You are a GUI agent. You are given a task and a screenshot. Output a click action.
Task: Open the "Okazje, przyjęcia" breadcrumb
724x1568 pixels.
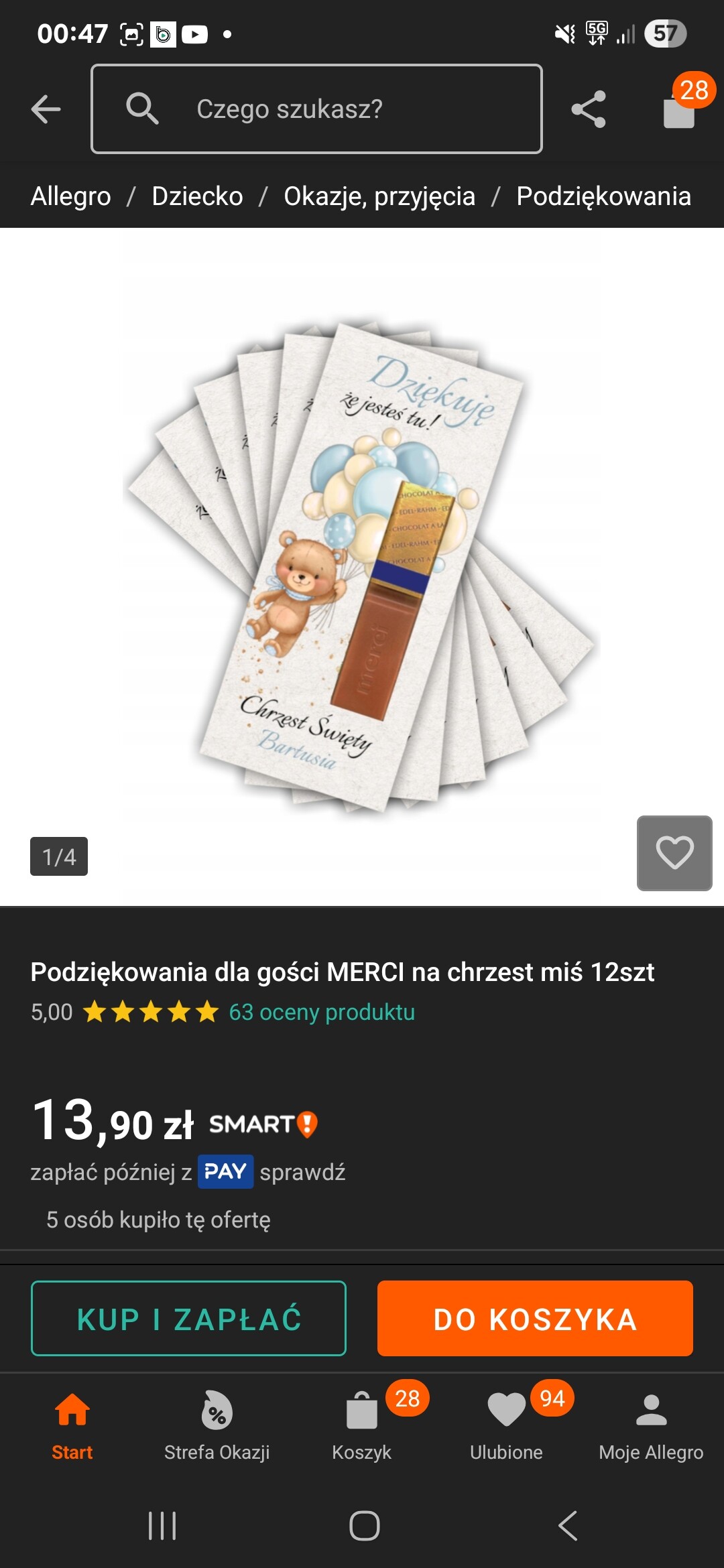379,196
